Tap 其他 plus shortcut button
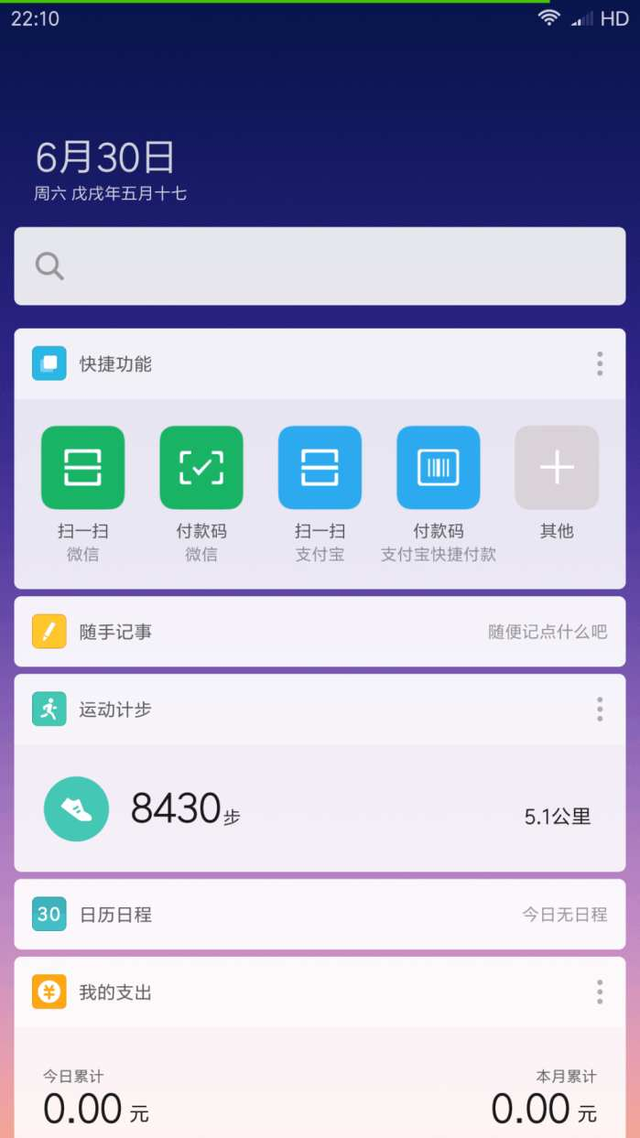The height and width of the screenshot is (1138, 640). click(x=556, y=468)
